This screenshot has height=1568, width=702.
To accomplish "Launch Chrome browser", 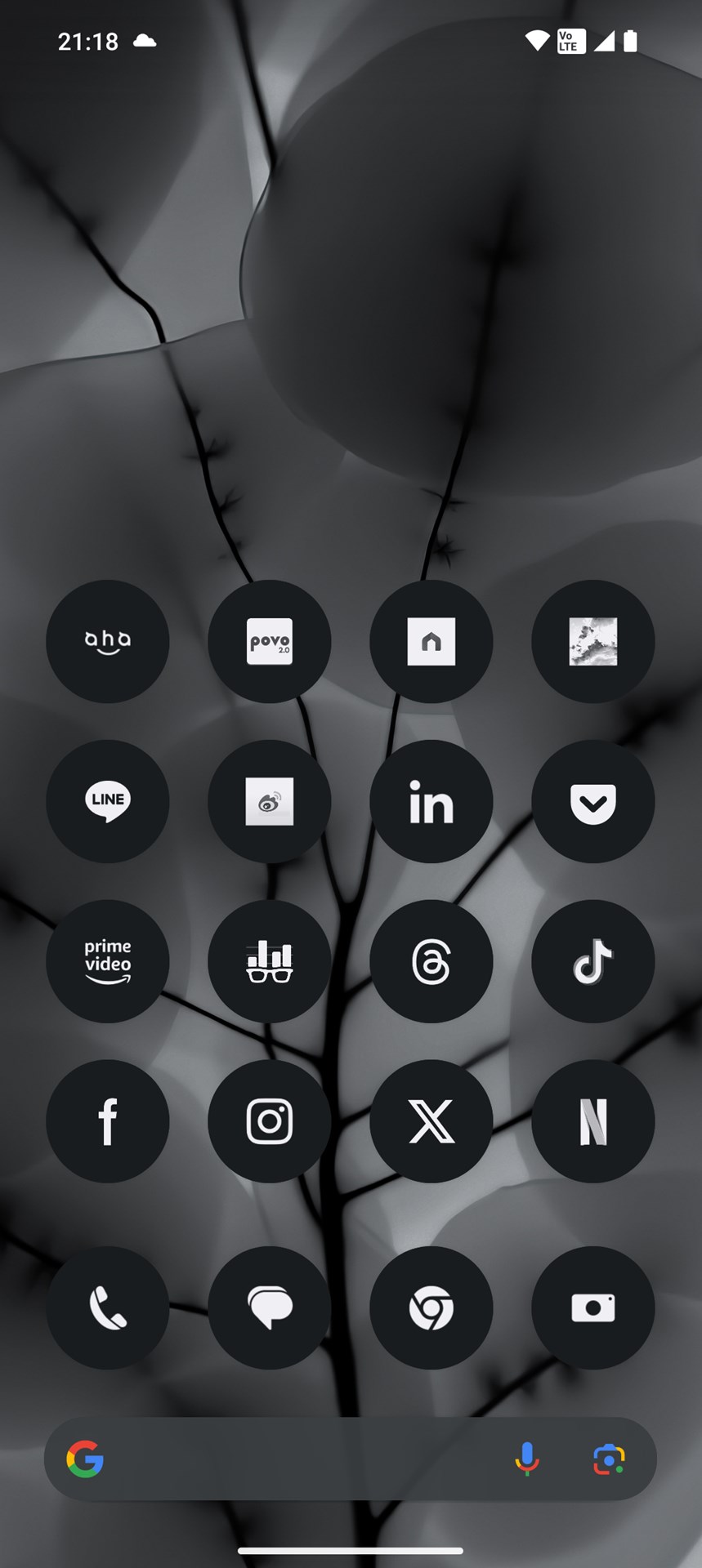I will 431,1308.
